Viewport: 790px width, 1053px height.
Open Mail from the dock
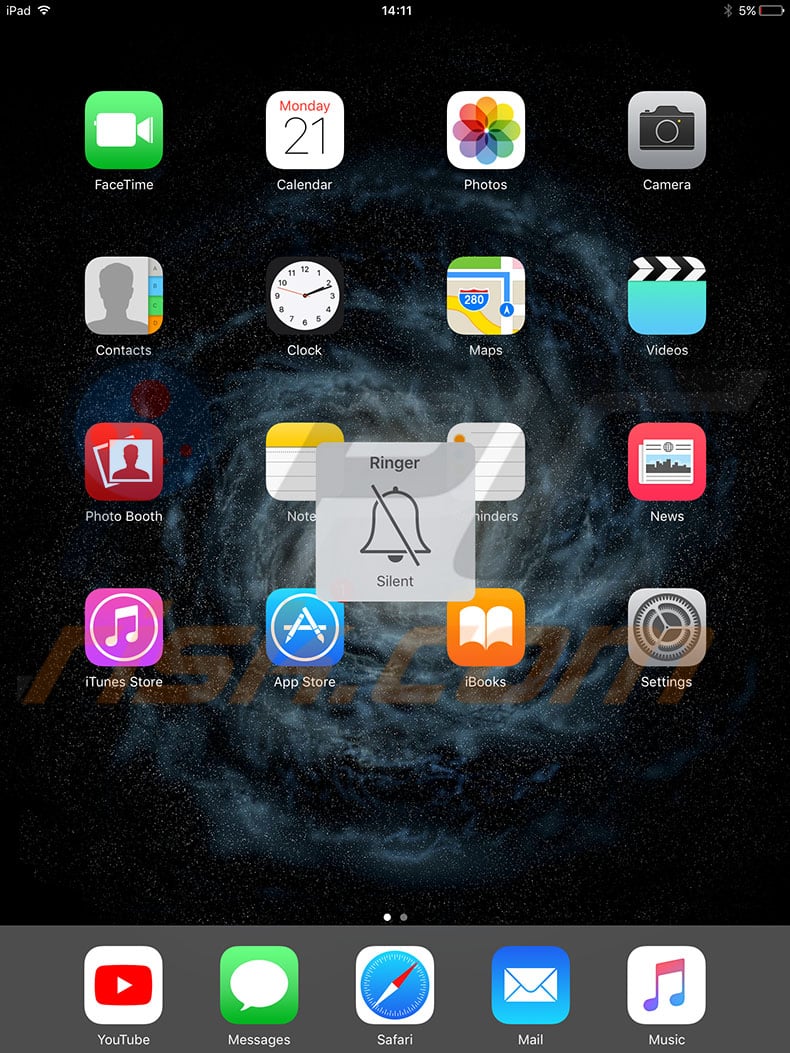point(531,985)
